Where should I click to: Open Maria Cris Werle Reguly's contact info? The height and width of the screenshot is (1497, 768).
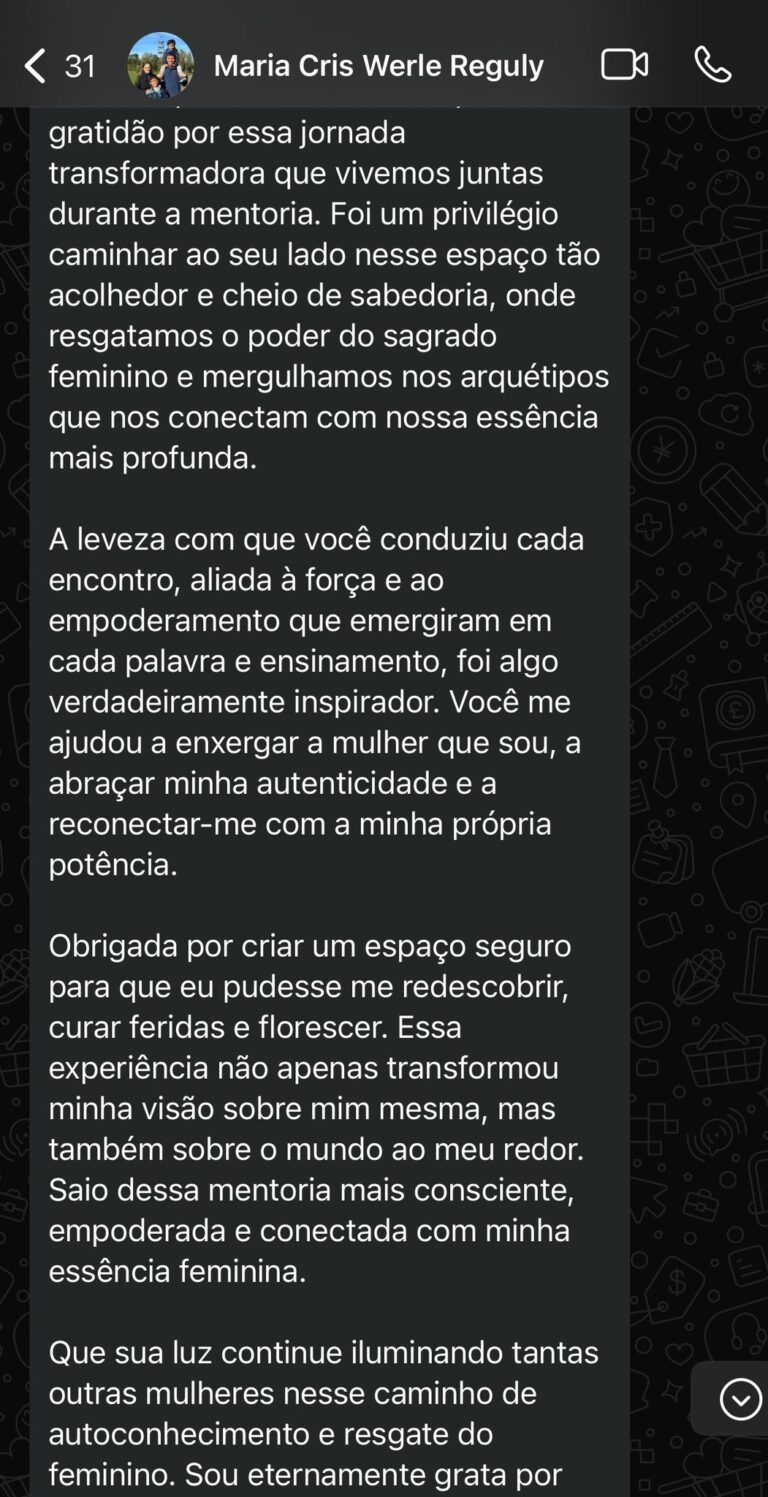click(x=378, y=66)
